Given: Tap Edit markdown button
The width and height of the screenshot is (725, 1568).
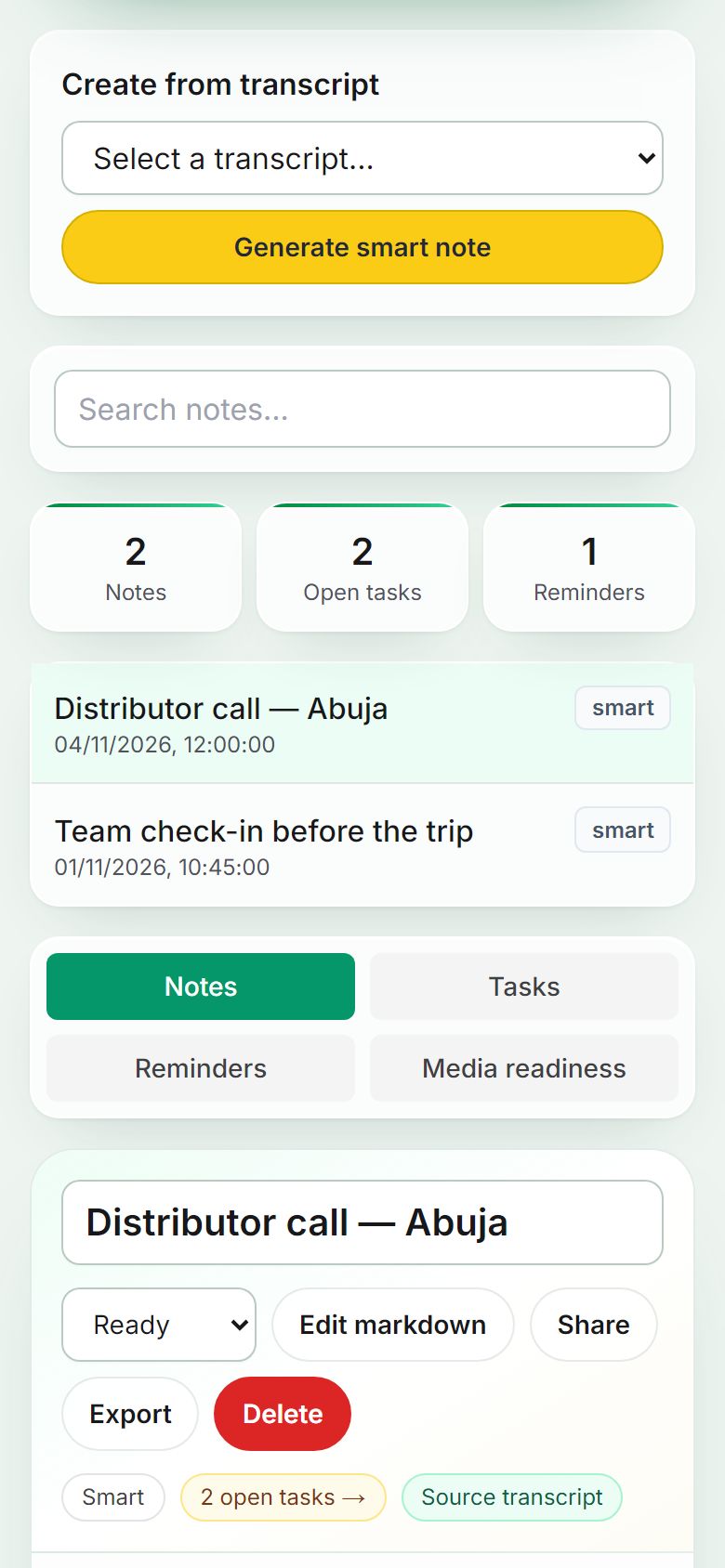Looking at the screenshot, I should coord(393,1325).
